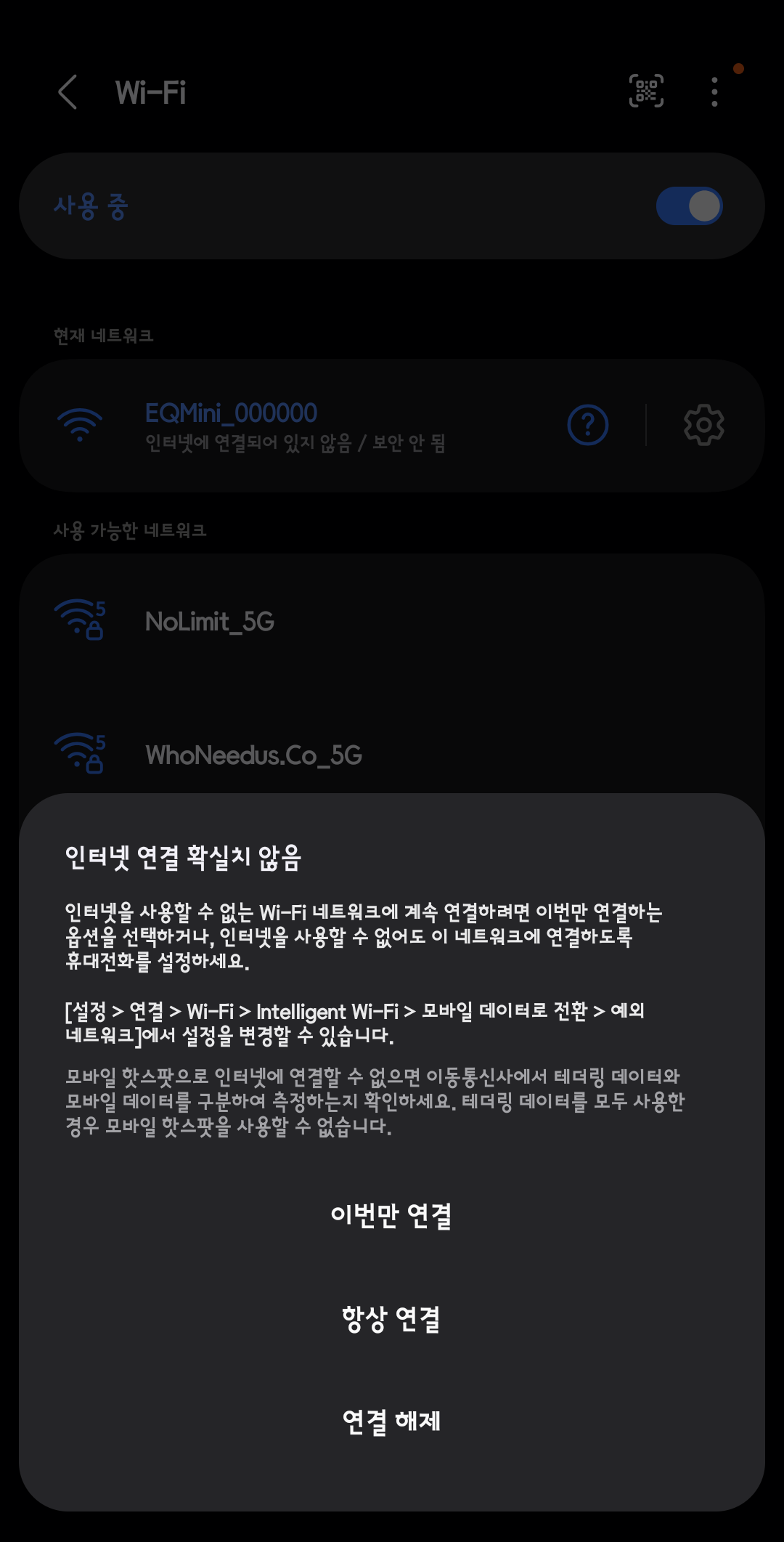Open settings gear for EQMini_000000
This screenshot has width=784, height=1542.
703,425
